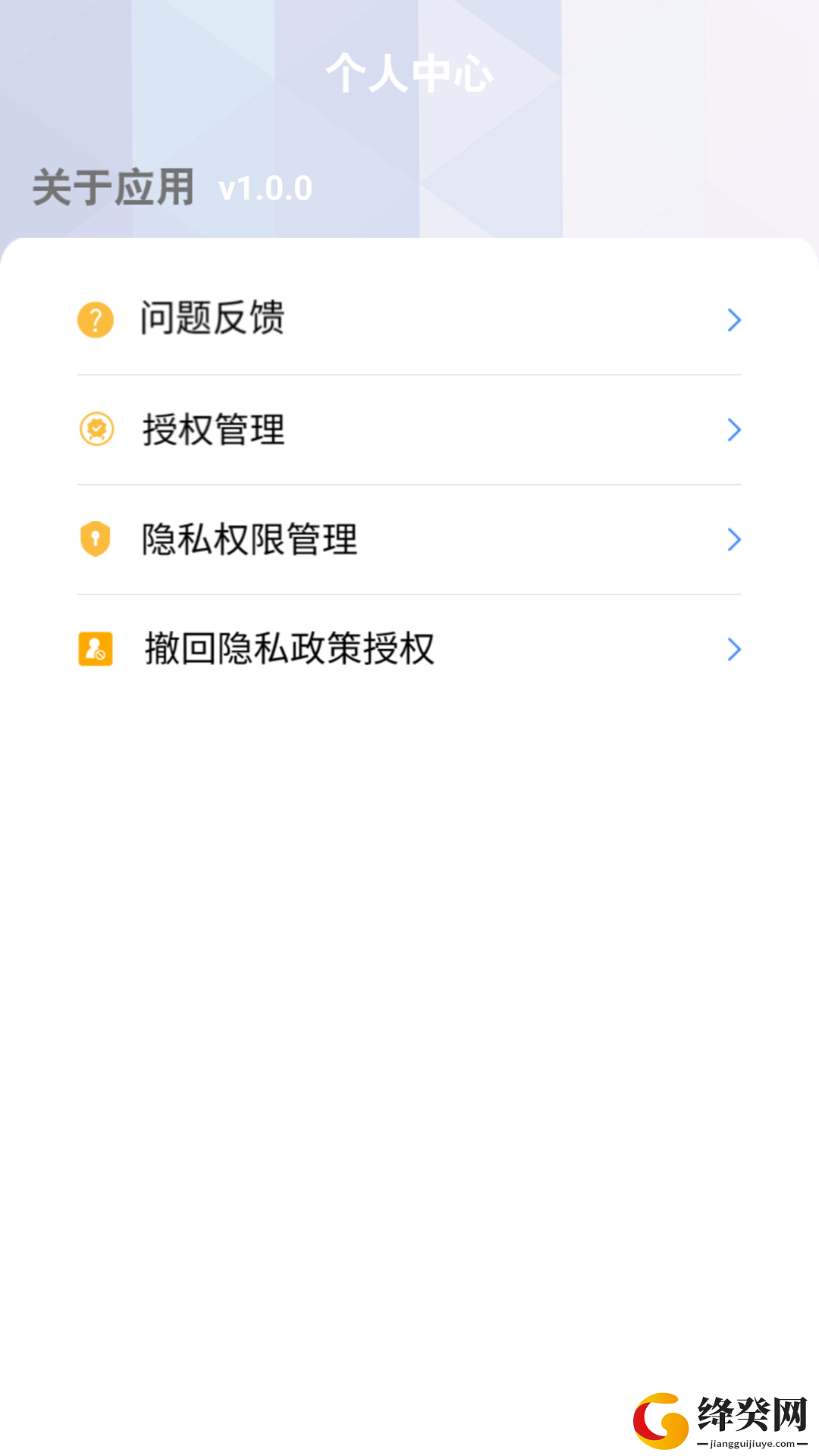Open the 问题反馈 feedback row
Image resolution: width=819 pixels, height=1456 pixels.
[x=409, y=320]
